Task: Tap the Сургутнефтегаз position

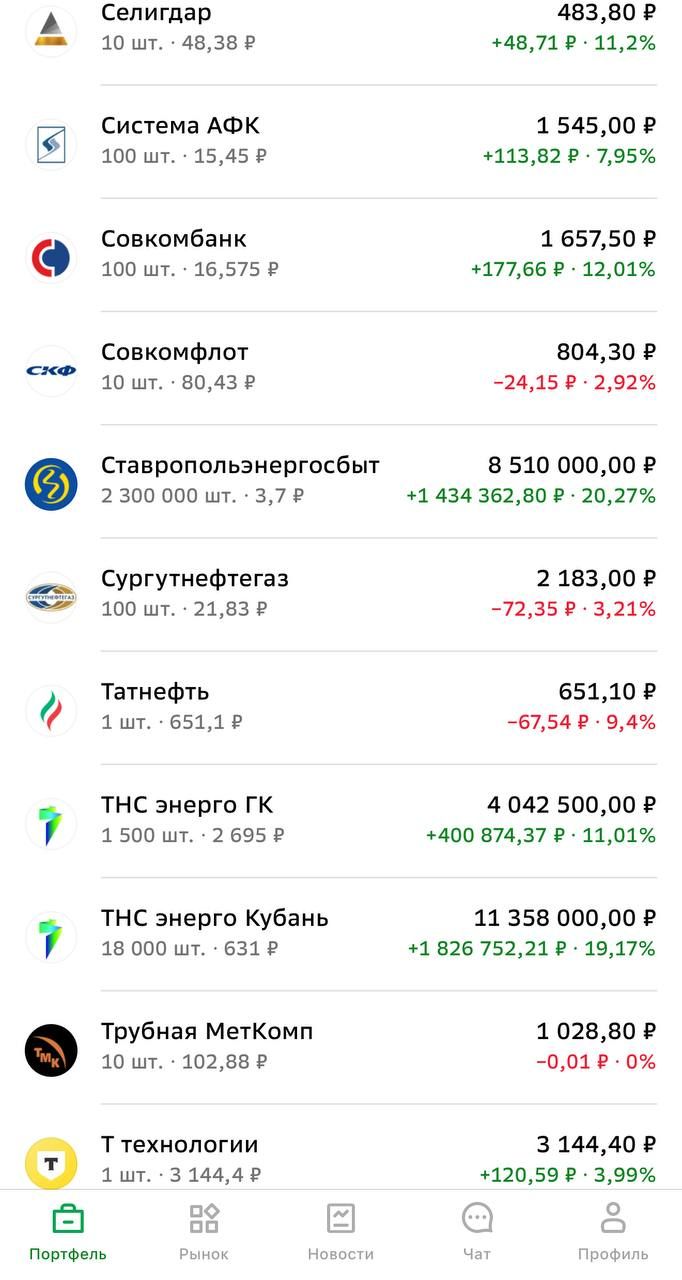Action: pyautogui.click(x=340, y=593)
